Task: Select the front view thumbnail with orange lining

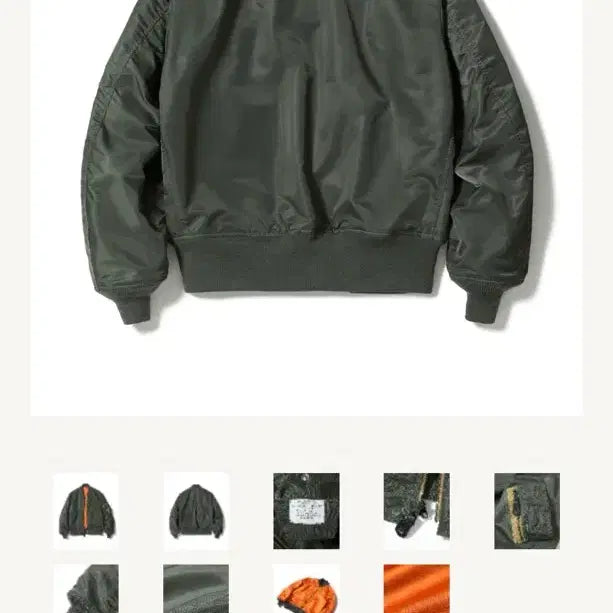Action: coord(86,511)
